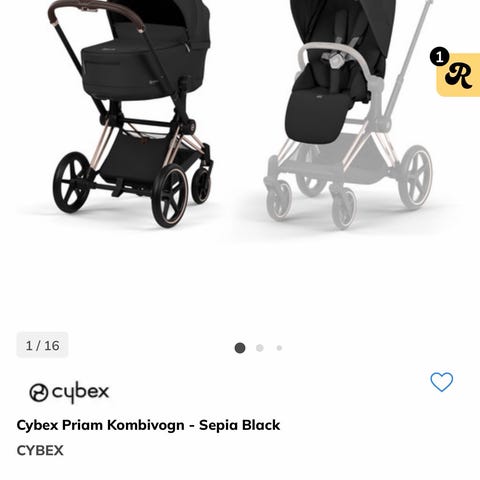Add the Cybex Priam to favorites

(x=442, y=382)
